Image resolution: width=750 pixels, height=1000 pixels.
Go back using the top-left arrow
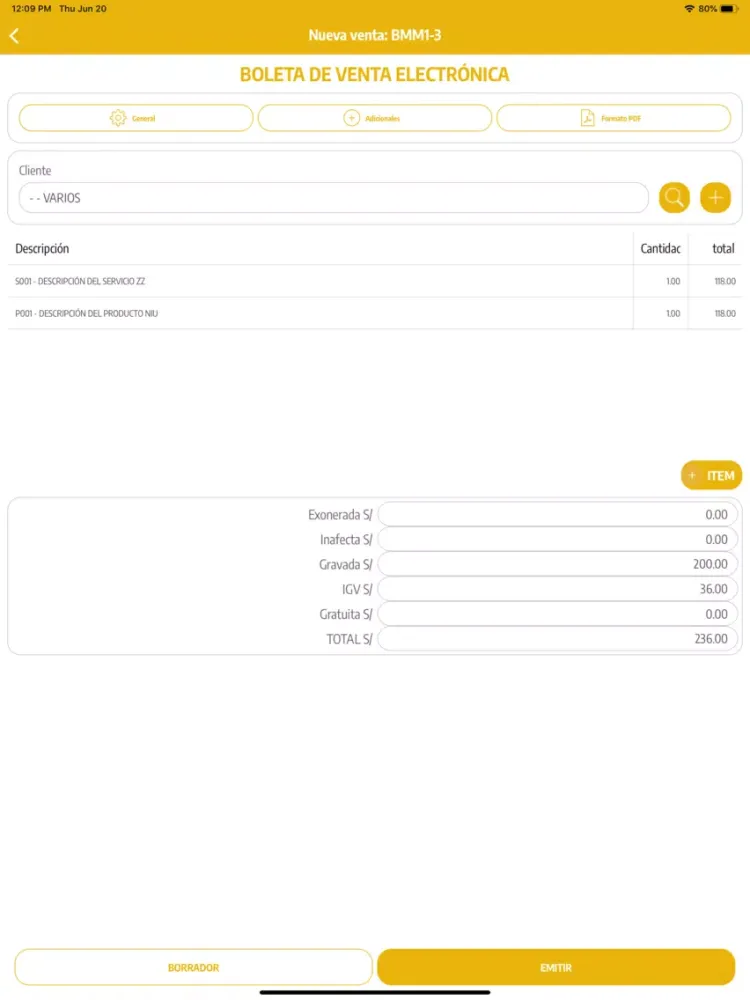[15, 36]
